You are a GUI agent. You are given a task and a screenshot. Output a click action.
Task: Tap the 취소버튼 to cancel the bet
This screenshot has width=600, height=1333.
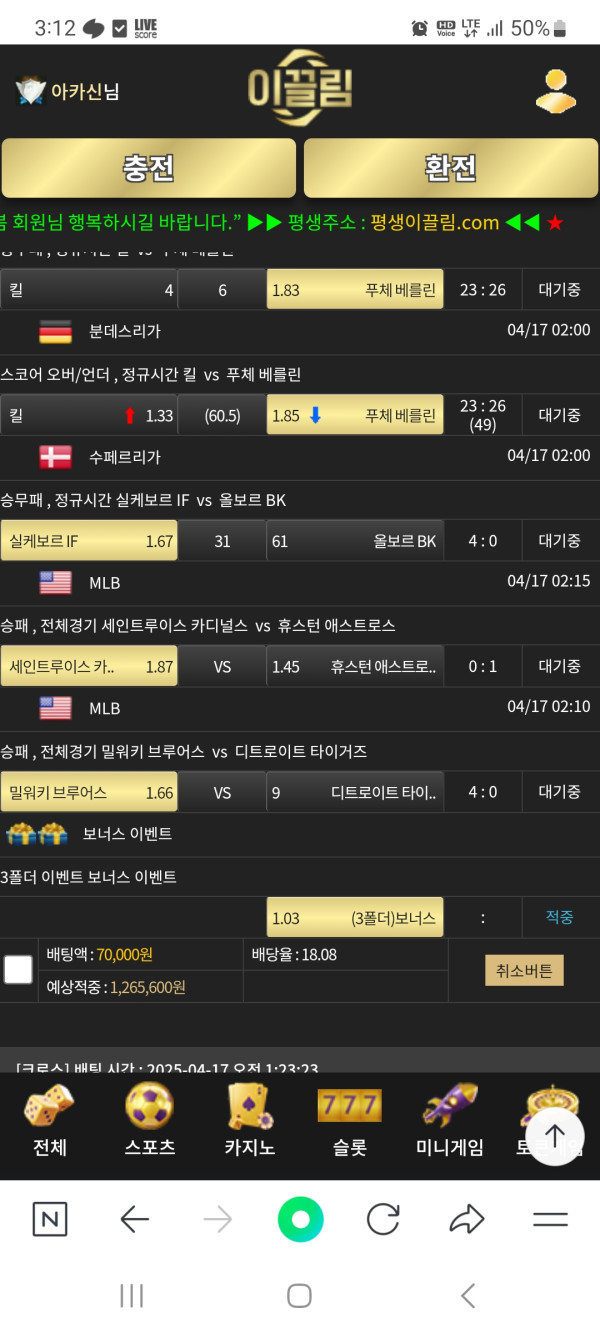(x=524, y=970)
